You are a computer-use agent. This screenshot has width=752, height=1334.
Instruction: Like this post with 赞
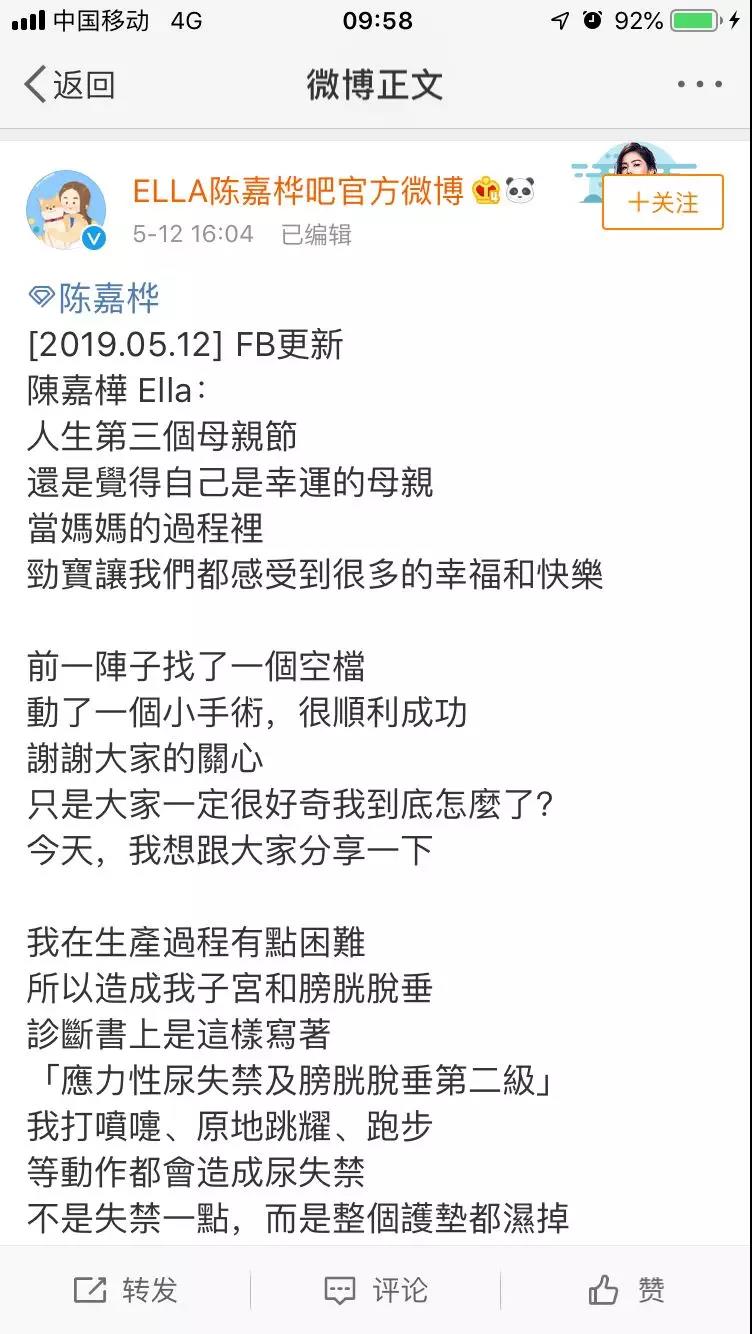click(x=626, y=1290)
